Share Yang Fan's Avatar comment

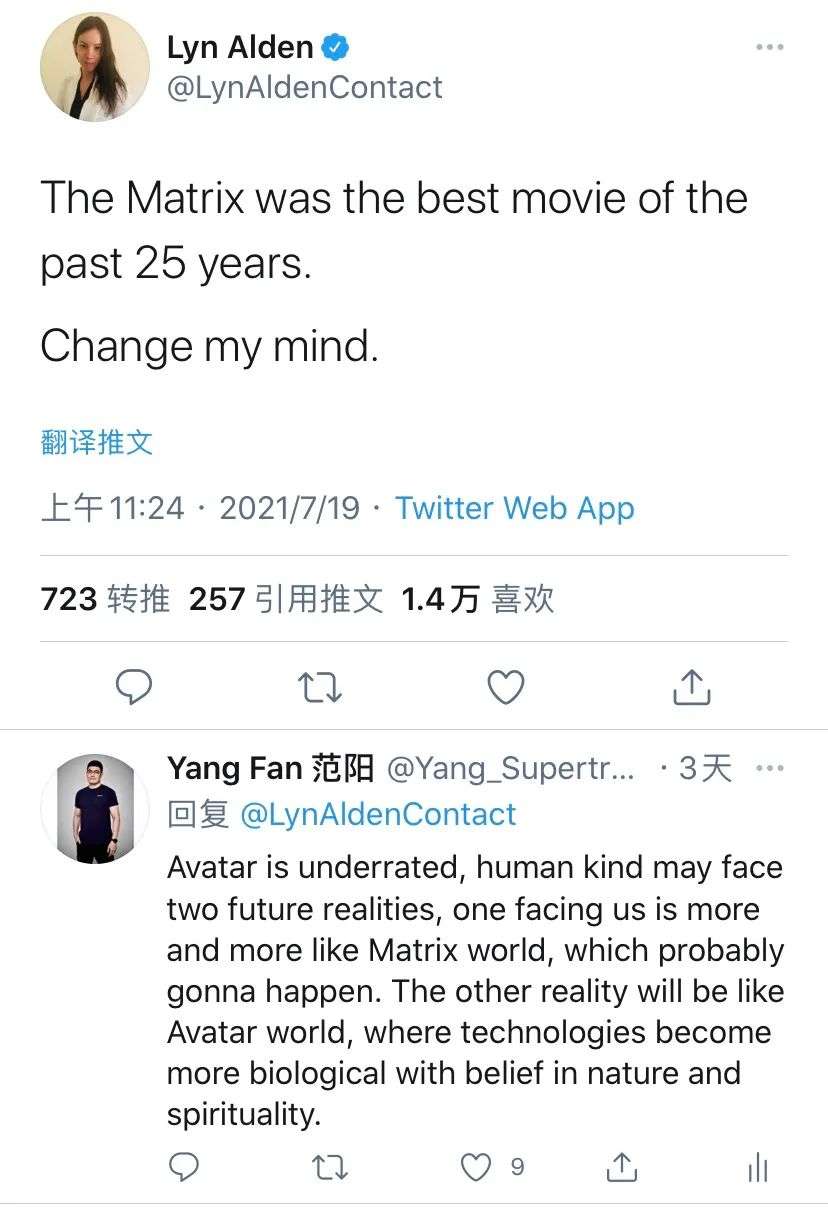click(621, 1166)
